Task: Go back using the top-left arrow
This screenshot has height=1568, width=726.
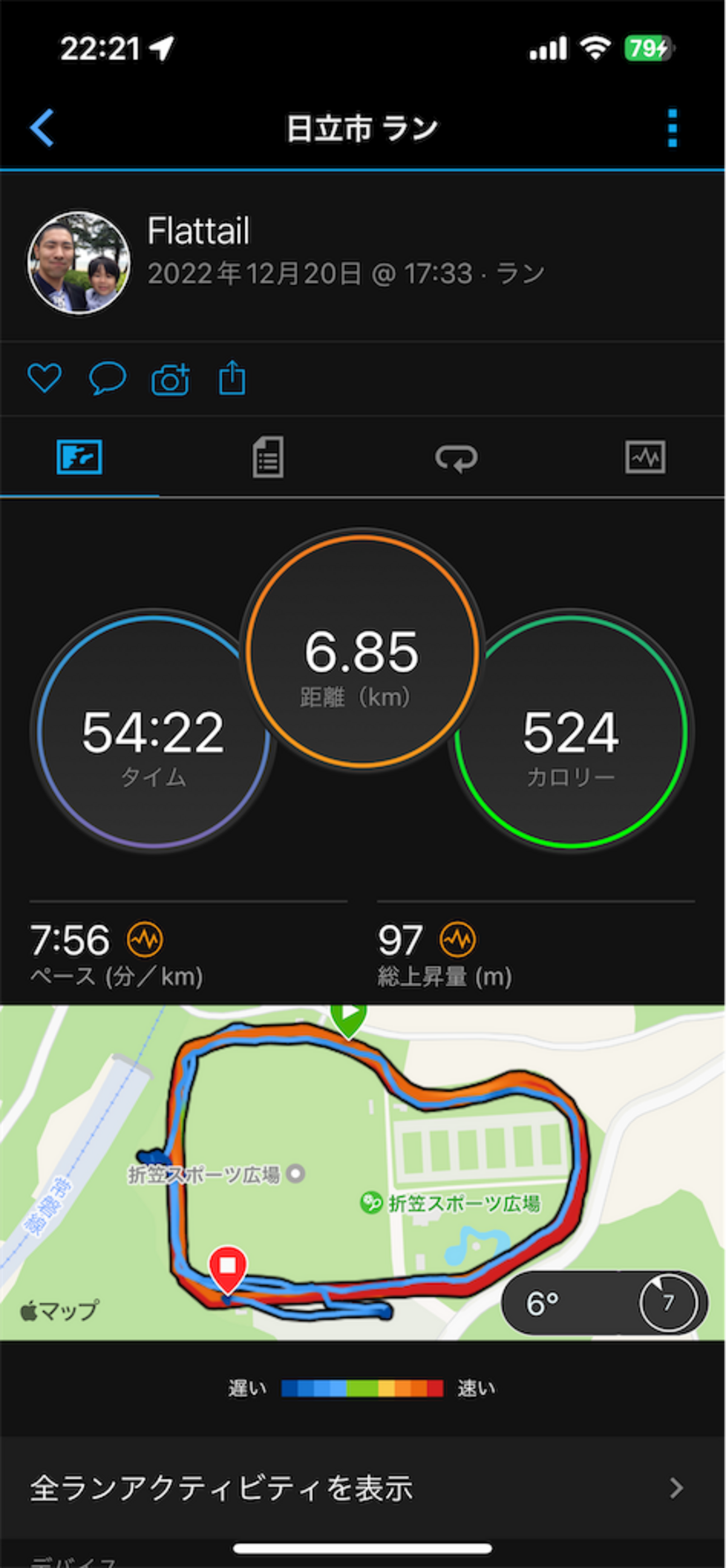Action: coord(42,128)
